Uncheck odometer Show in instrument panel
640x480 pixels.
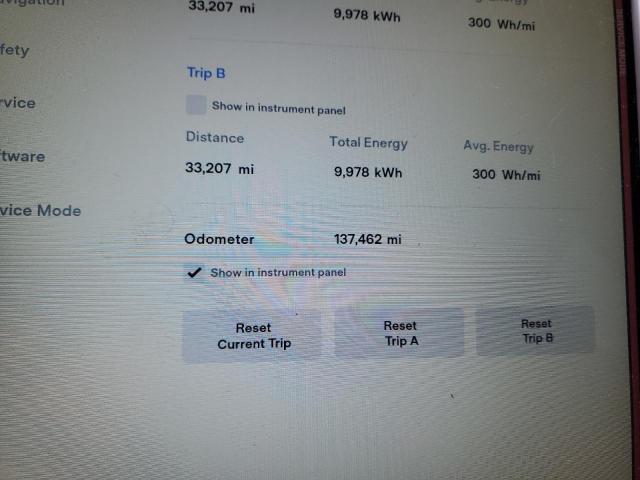[194, 272]
